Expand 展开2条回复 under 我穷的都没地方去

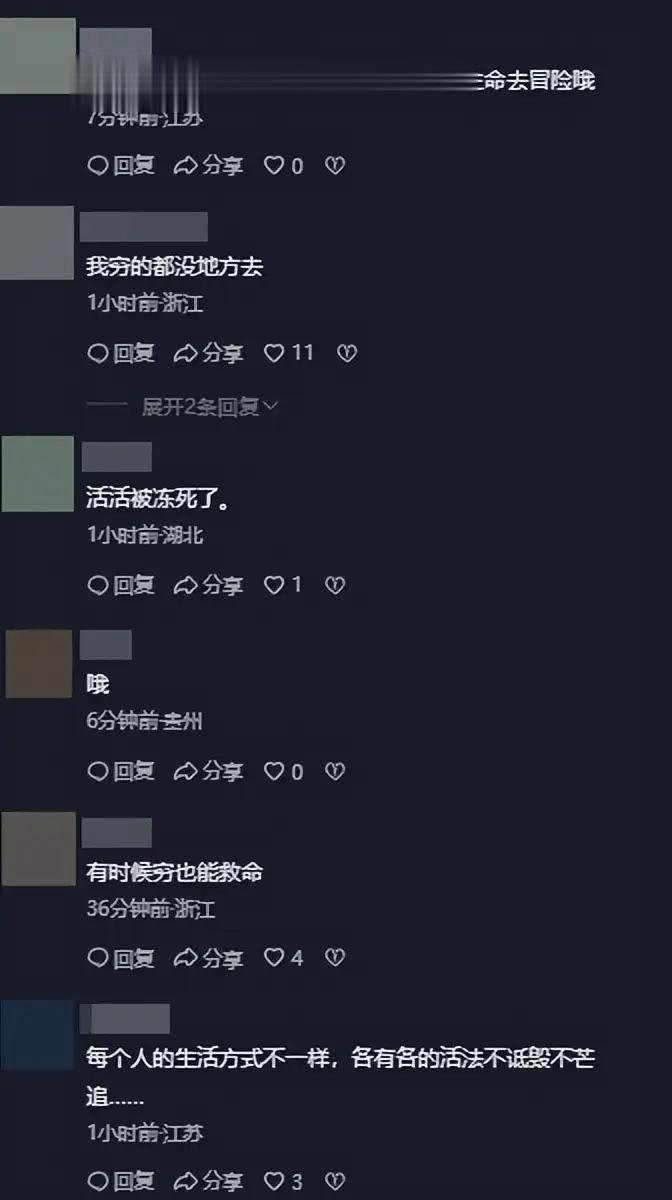210,406
